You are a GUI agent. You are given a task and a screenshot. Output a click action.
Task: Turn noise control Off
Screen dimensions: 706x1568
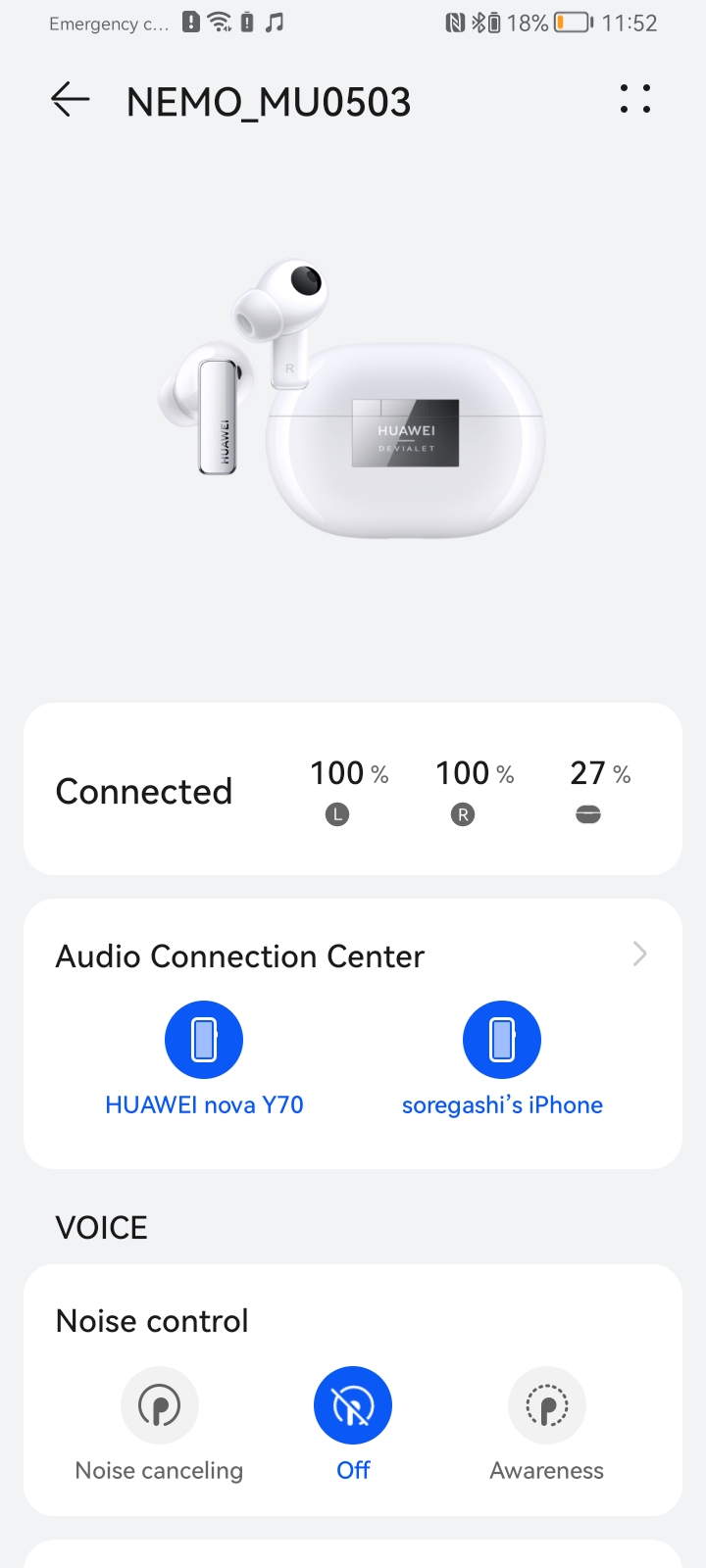(x=353, y=1406)
